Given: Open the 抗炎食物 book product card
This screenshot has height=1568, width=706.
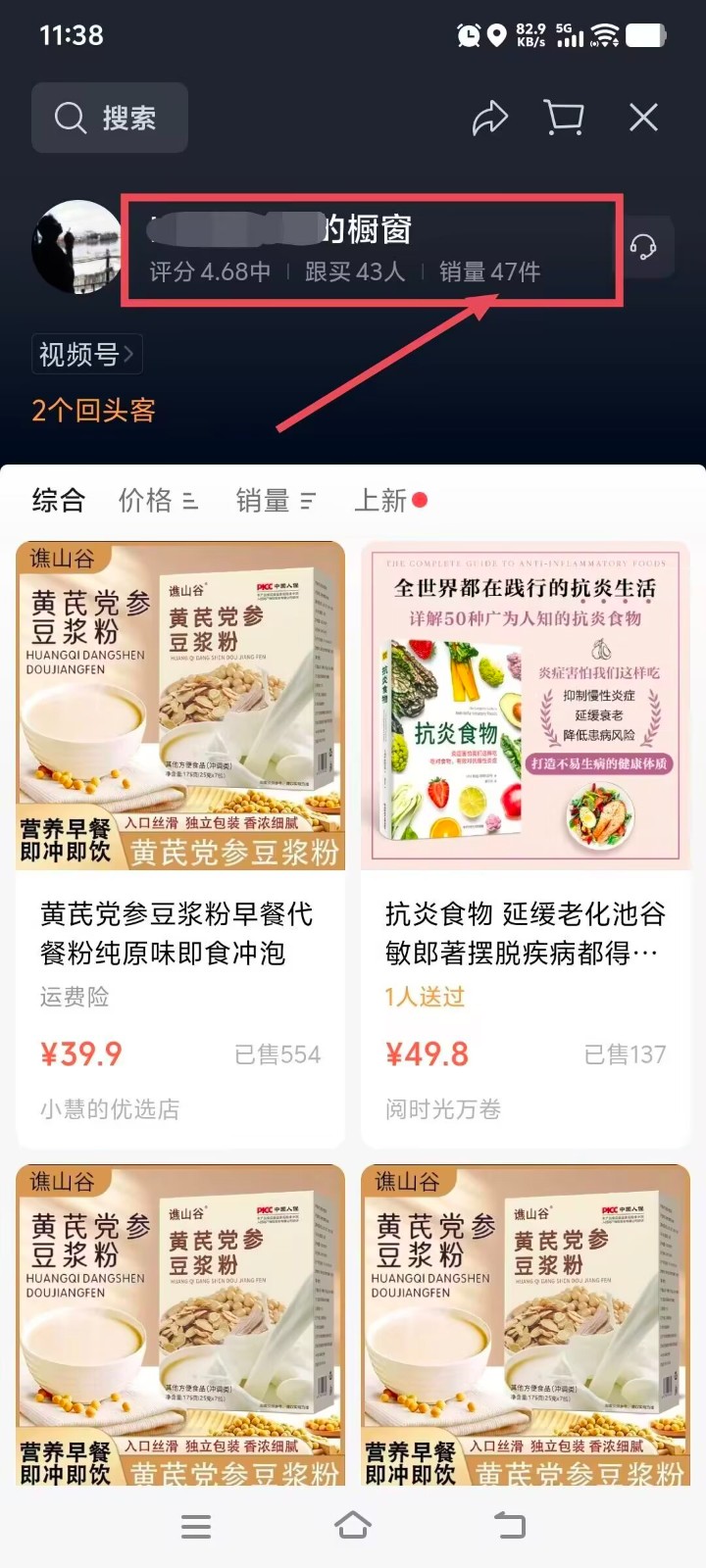Looking at the screenshot, I should click(x=526, y=843).
